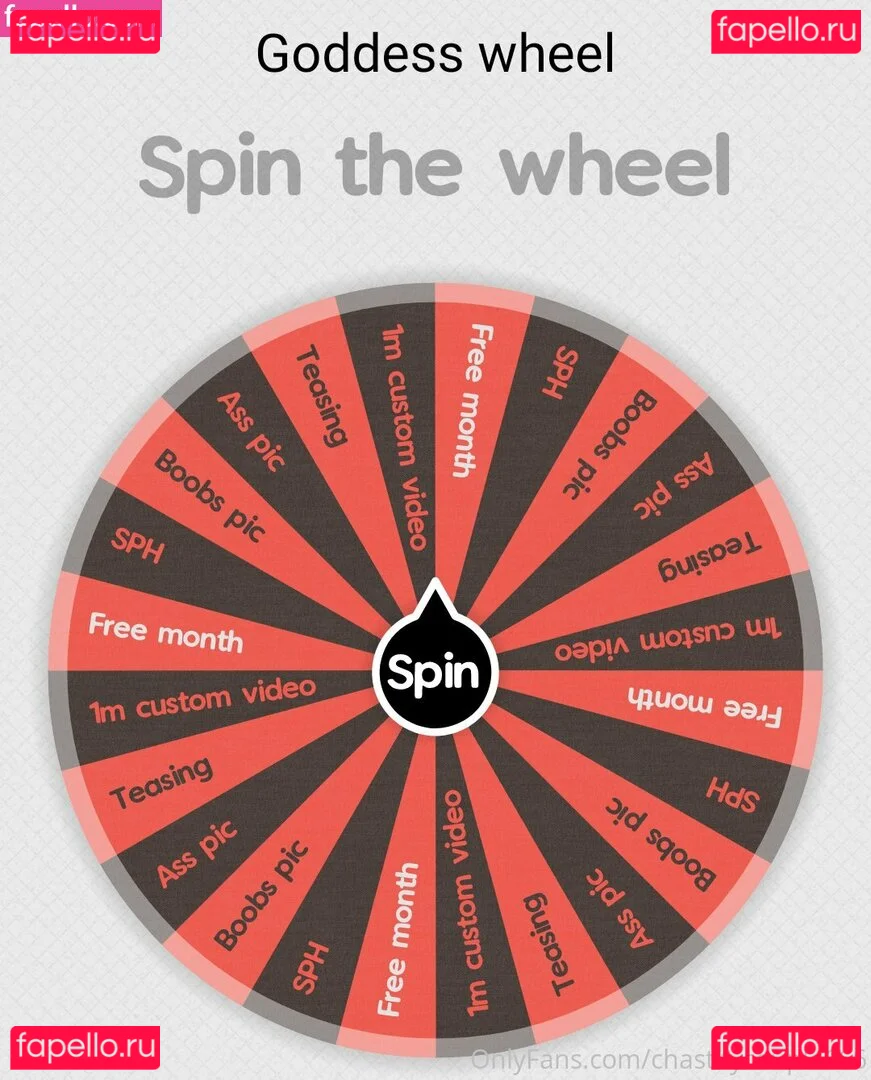Tap the Spin button in the wheel center
Screen dimensions: 871x1080
pos(435,672)
